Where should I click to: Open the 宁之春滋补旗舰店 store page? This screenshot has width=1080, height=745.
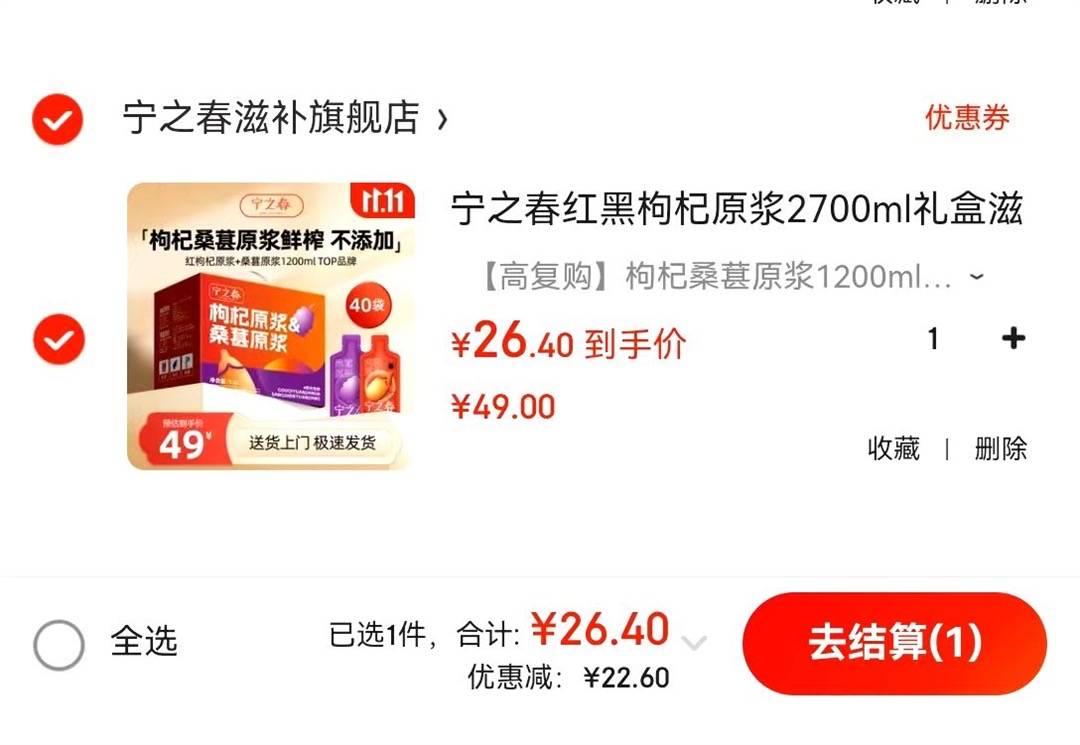click(285, 118)
